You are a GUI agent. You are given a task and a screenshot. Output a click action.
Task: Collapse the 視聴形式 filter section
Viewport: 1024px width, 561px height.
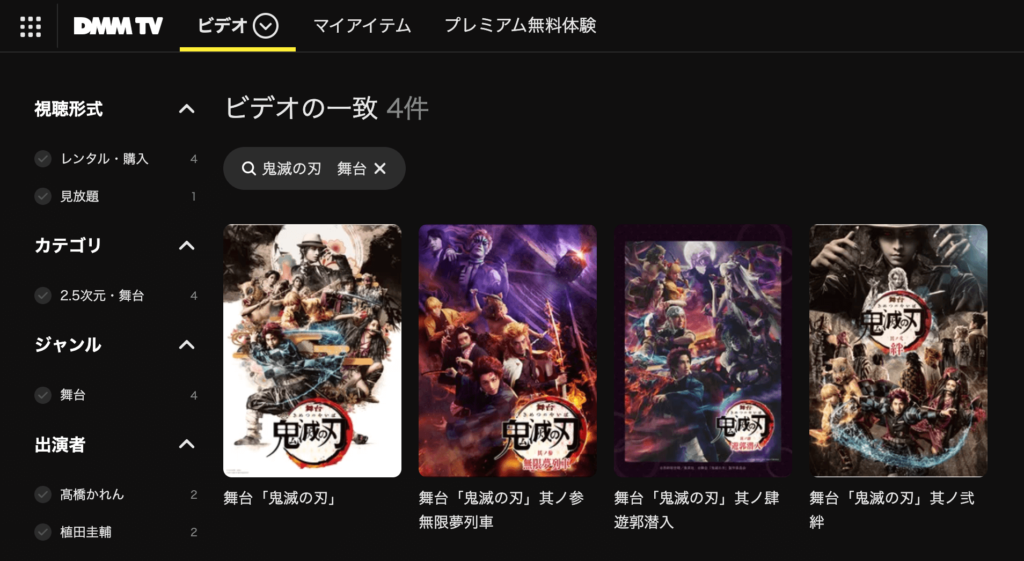click(186, 109)
